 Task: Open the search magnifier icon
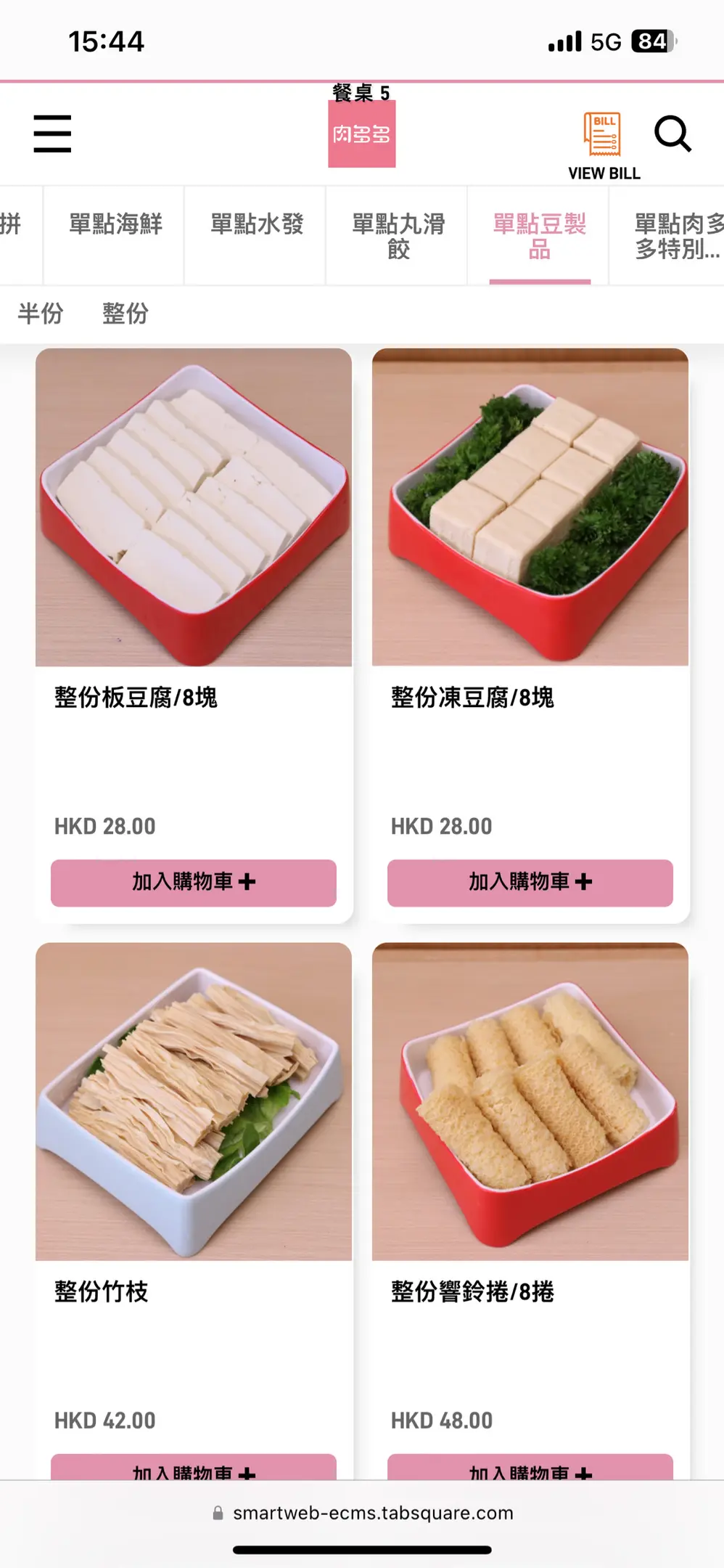[x=672, y=134]
